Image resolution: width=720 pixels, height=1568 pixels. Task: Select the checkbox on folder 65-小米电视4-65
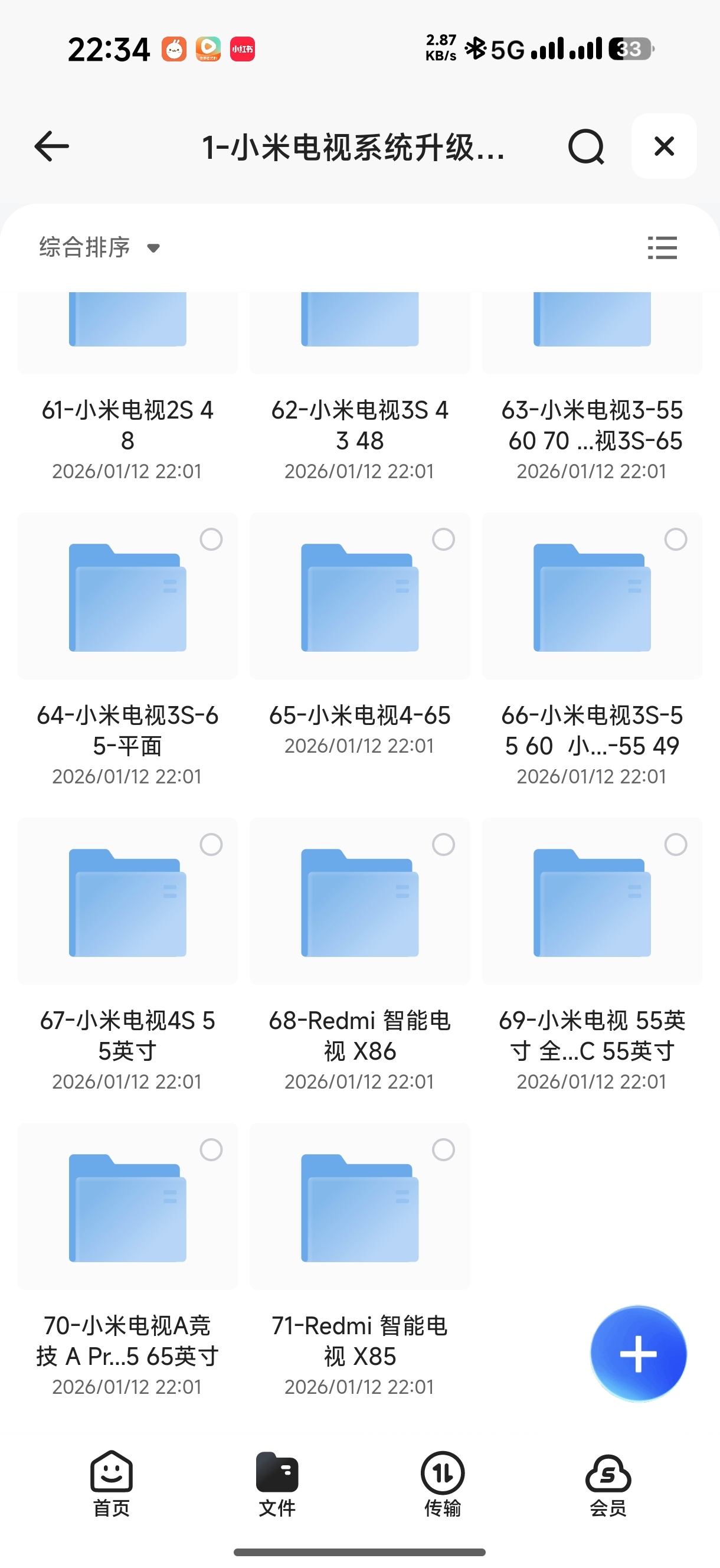tap(443, 540)
